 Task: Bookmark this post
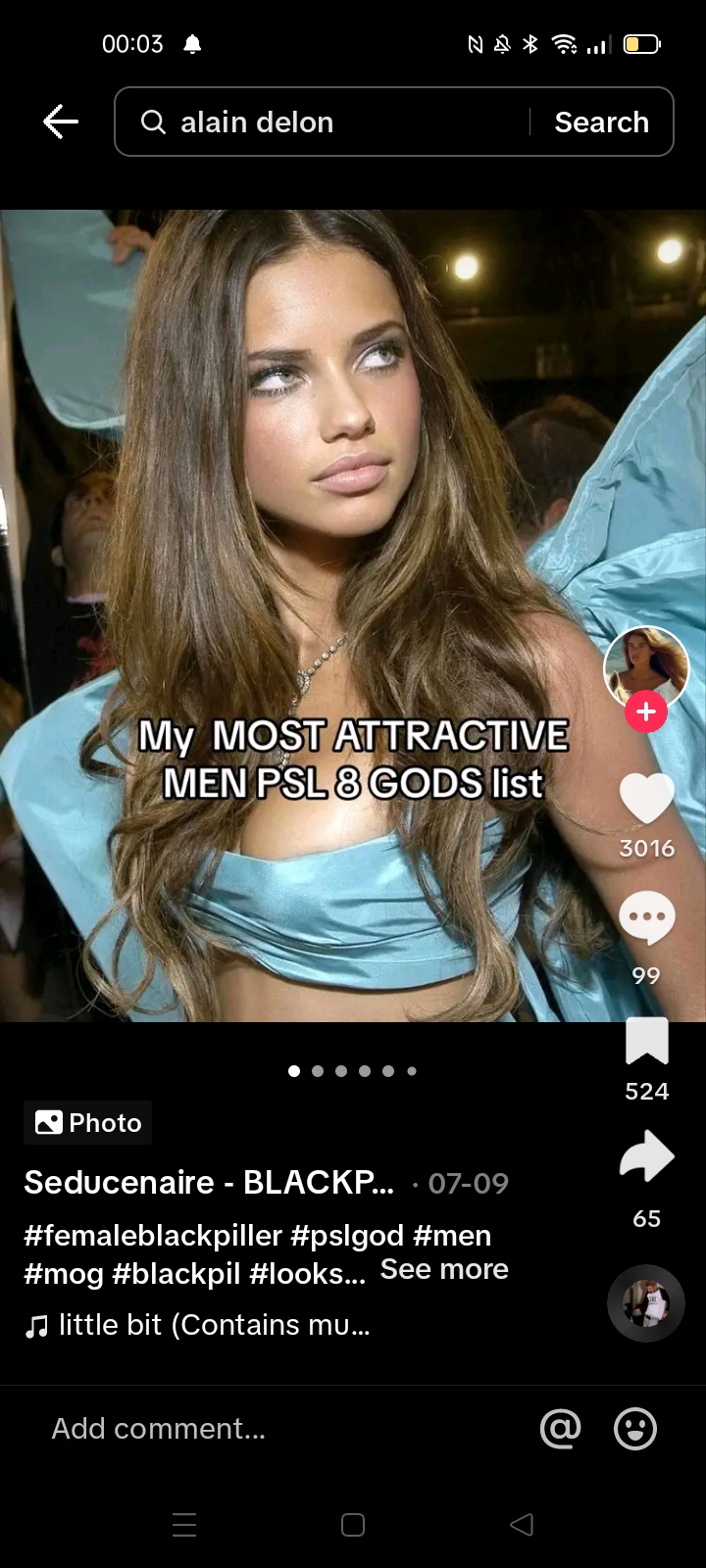646,1041
